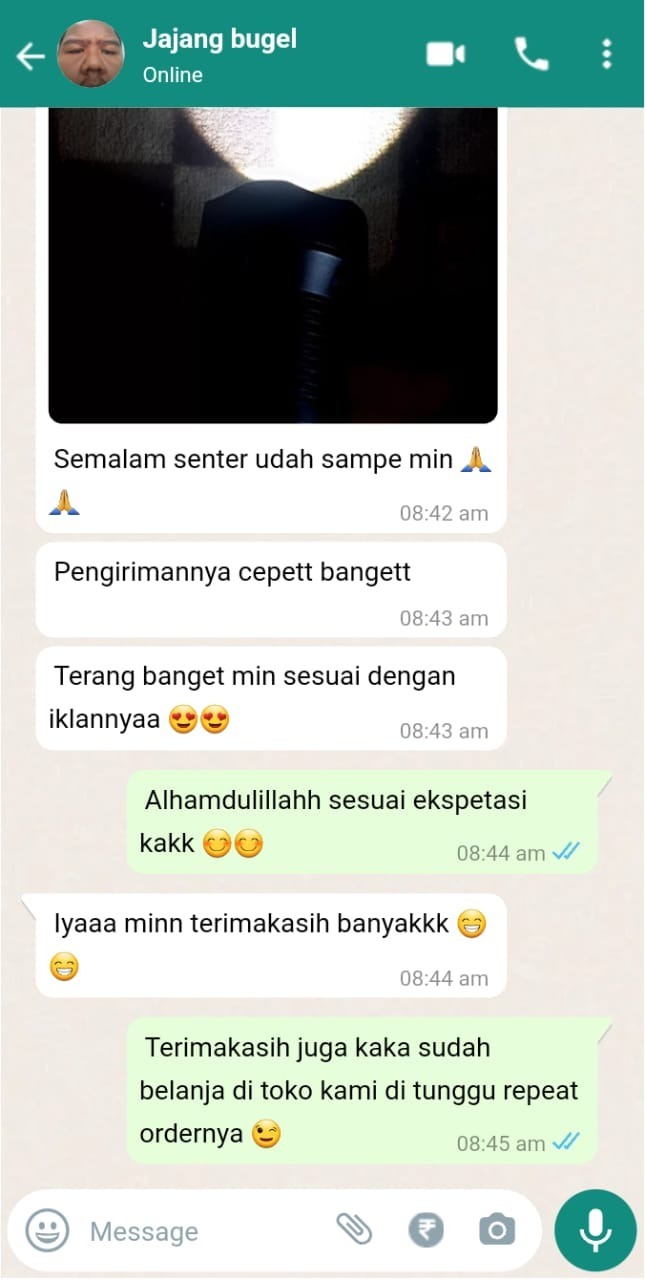This screenshot has width=645, height=1280.
Task: Start a voice call with Jajang bugel
Action: [531, 54]
